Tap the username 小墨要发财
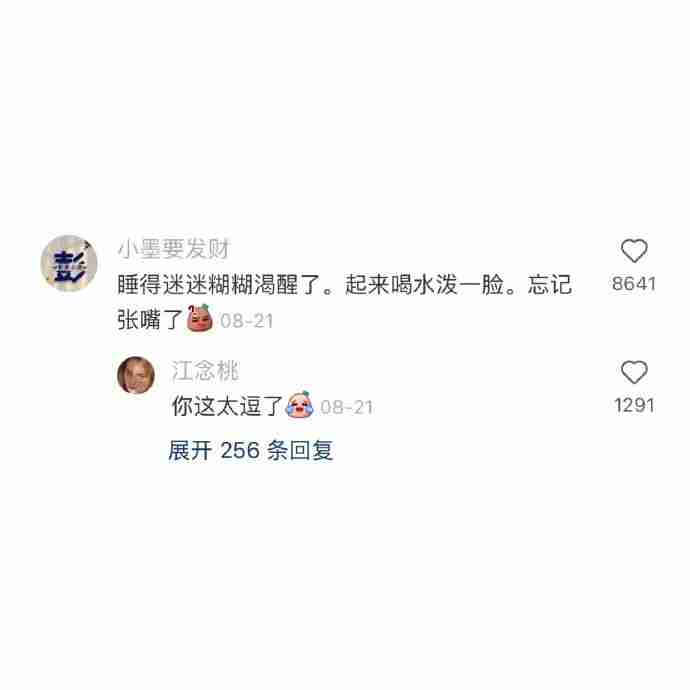 (x=172, y=249)
